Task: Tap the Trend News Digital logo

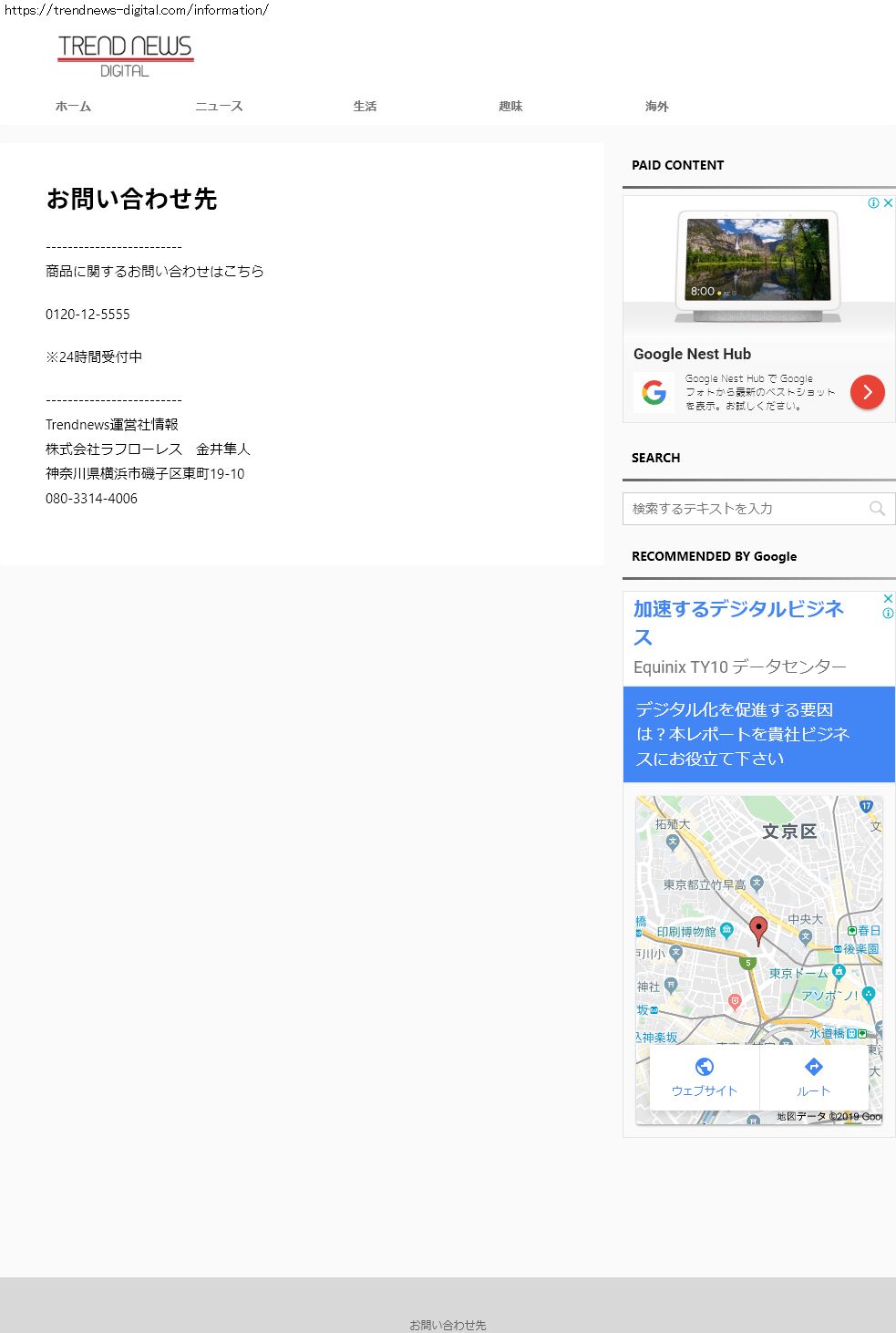Action: coord(125,56)
